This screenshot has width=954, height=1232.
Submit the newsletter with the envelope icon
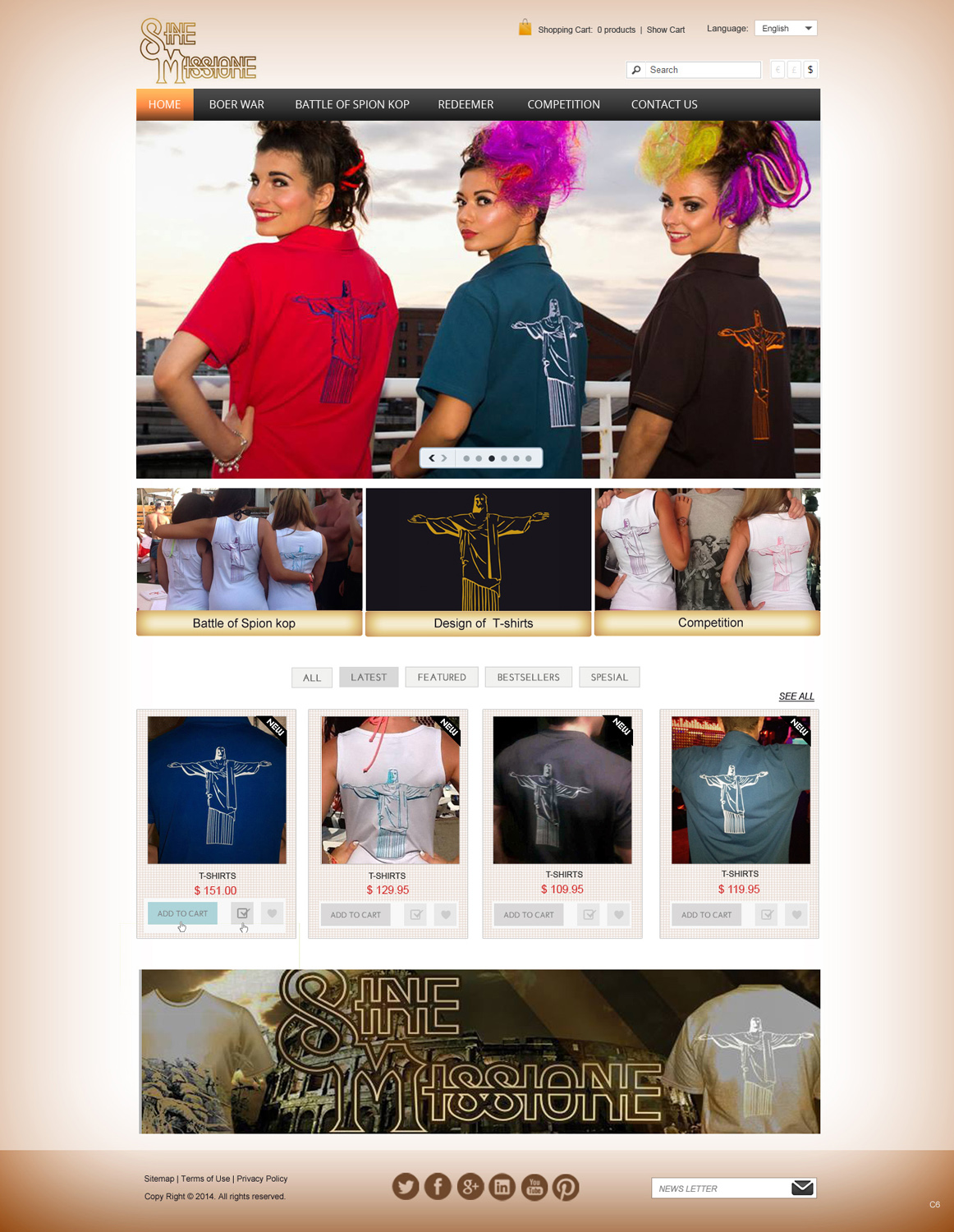[802, 1188]
